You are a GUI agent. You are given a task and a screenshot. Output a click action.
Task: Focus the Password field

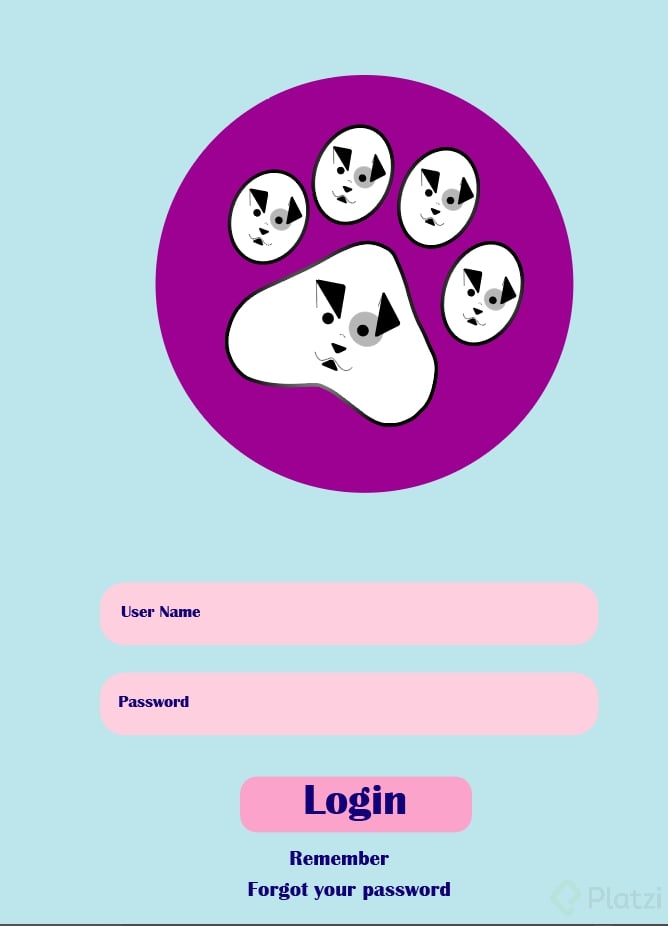pos(349,703)
